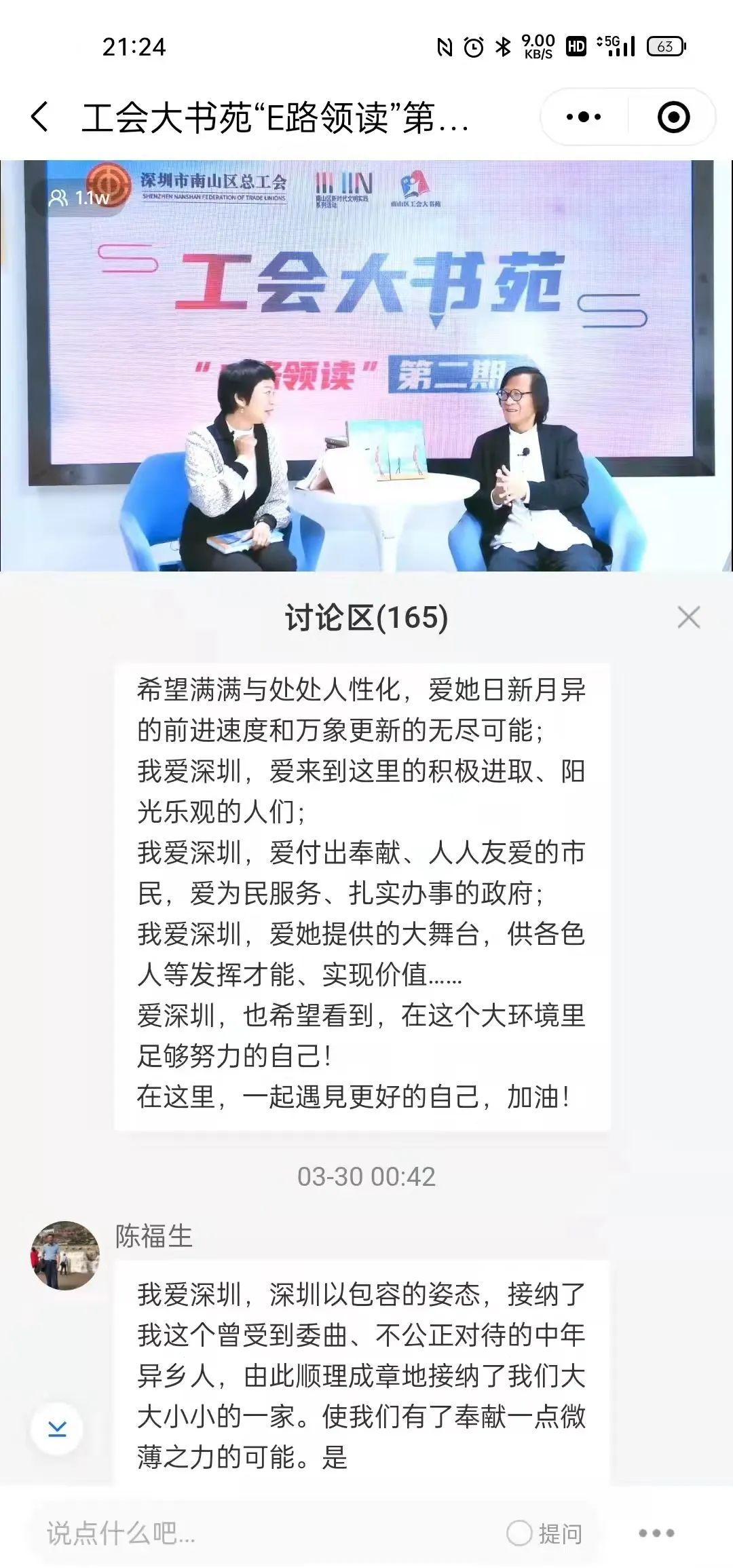This screenshot has height=1568, width=733.
Task: Jump to the latest comments with the down arrow
Action: click(57, 1429)
